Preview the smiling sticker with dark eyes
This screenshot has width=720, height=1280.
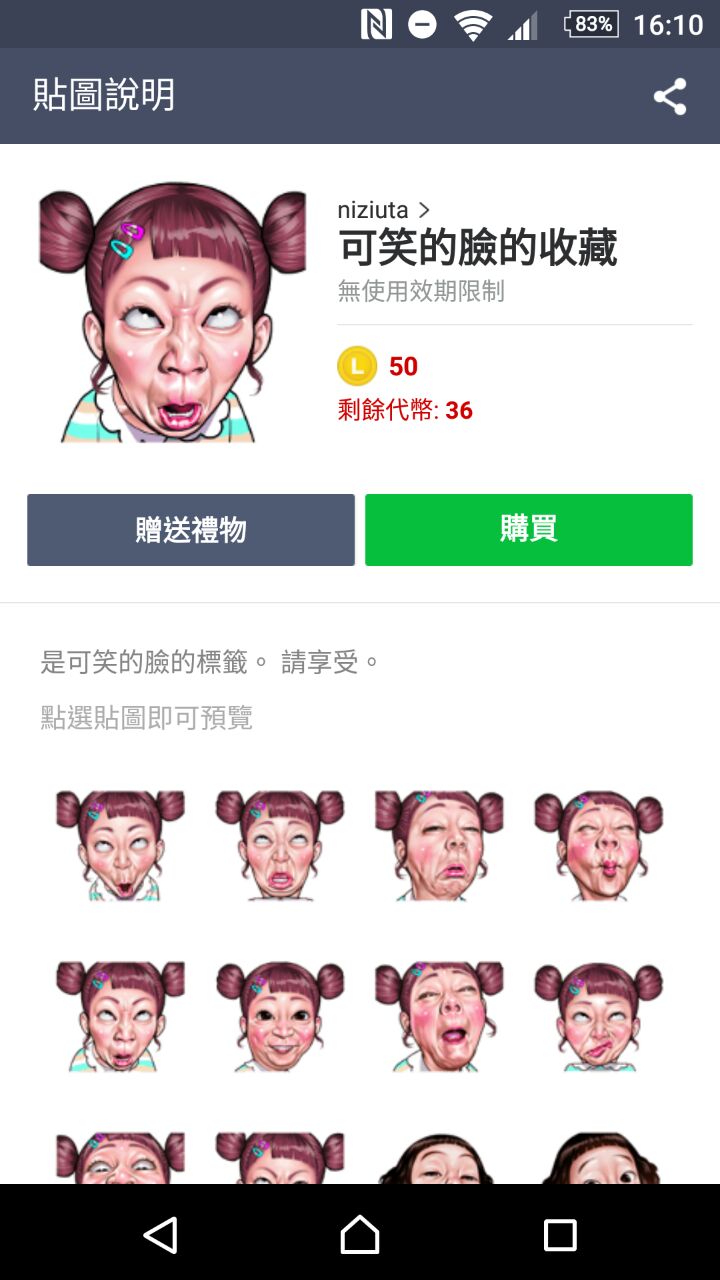[x=280, y=1015]
